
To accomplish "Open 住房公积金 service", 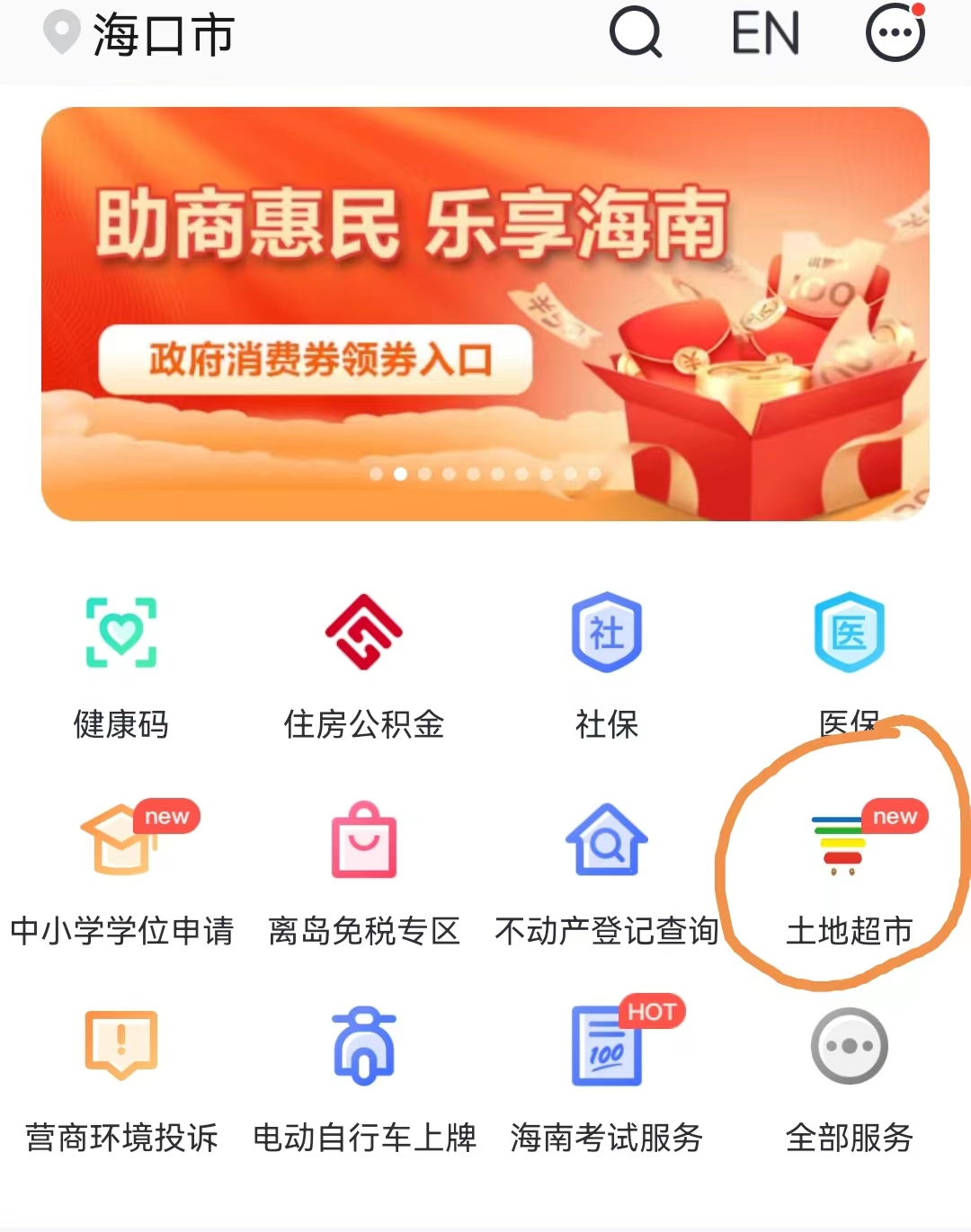I will coord(364,665).
